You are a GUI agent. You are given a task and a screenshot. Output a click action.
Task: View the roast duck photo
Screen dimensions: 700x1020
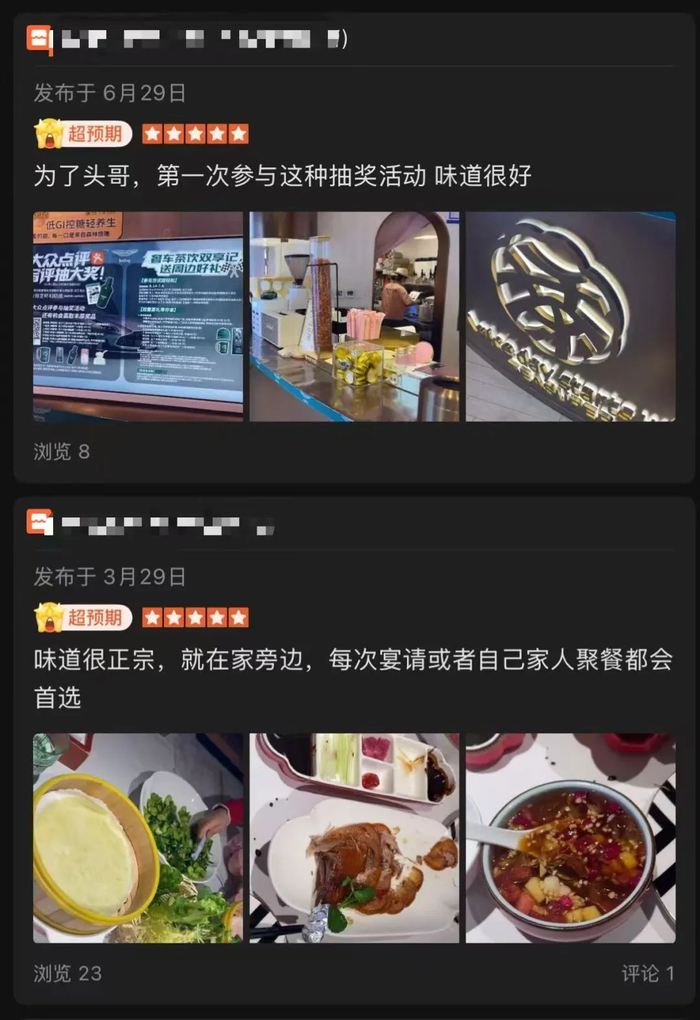354,838
